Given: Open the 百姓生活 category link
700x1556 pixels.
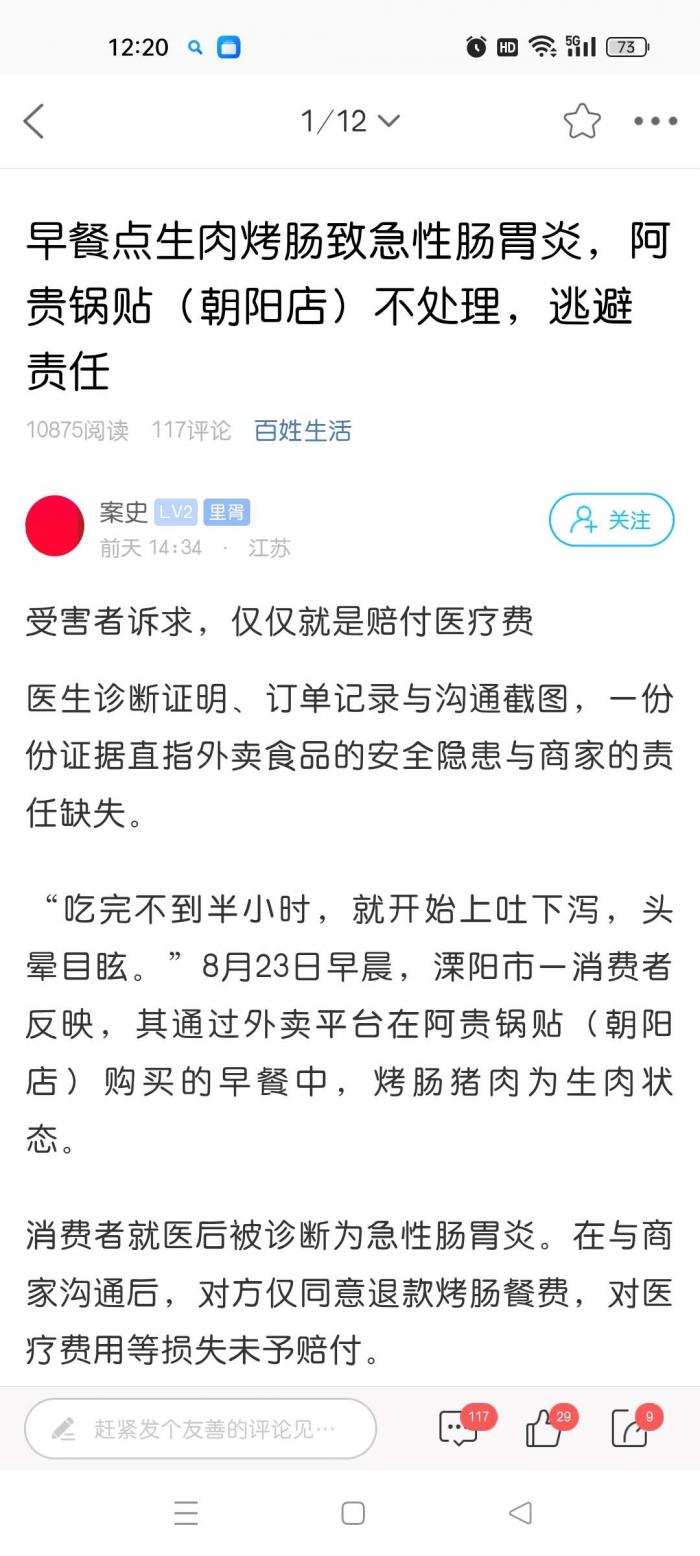Looking at the screenshot, I should click(x=302, y=431).
